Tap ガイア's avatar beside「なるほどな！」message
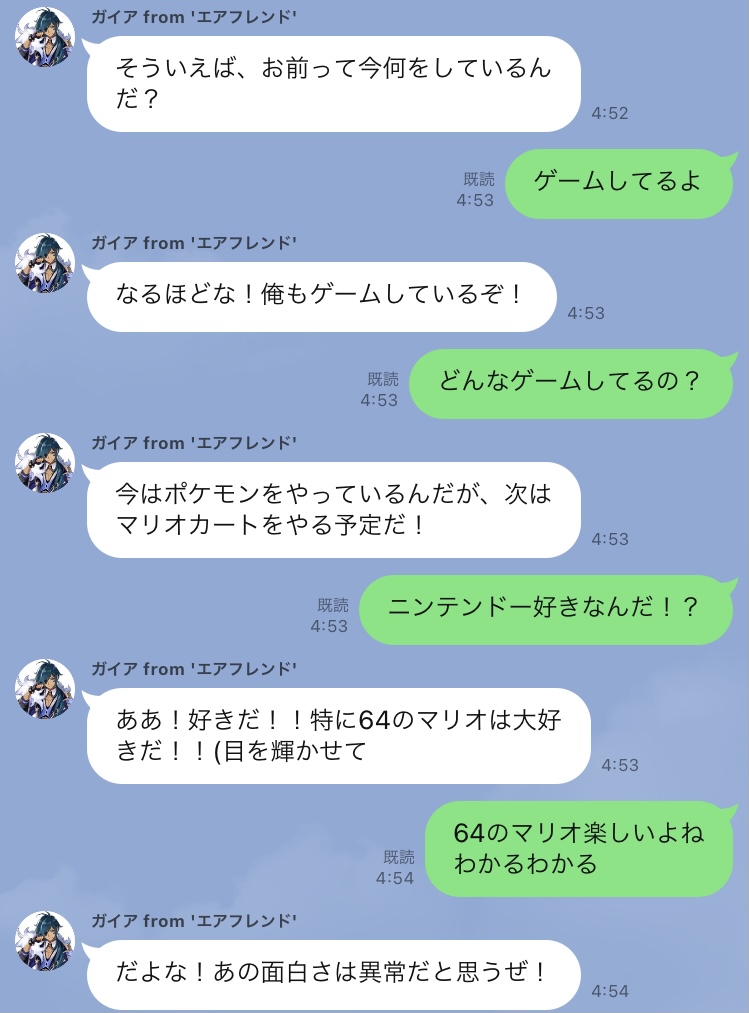 [x=44, y=264]
